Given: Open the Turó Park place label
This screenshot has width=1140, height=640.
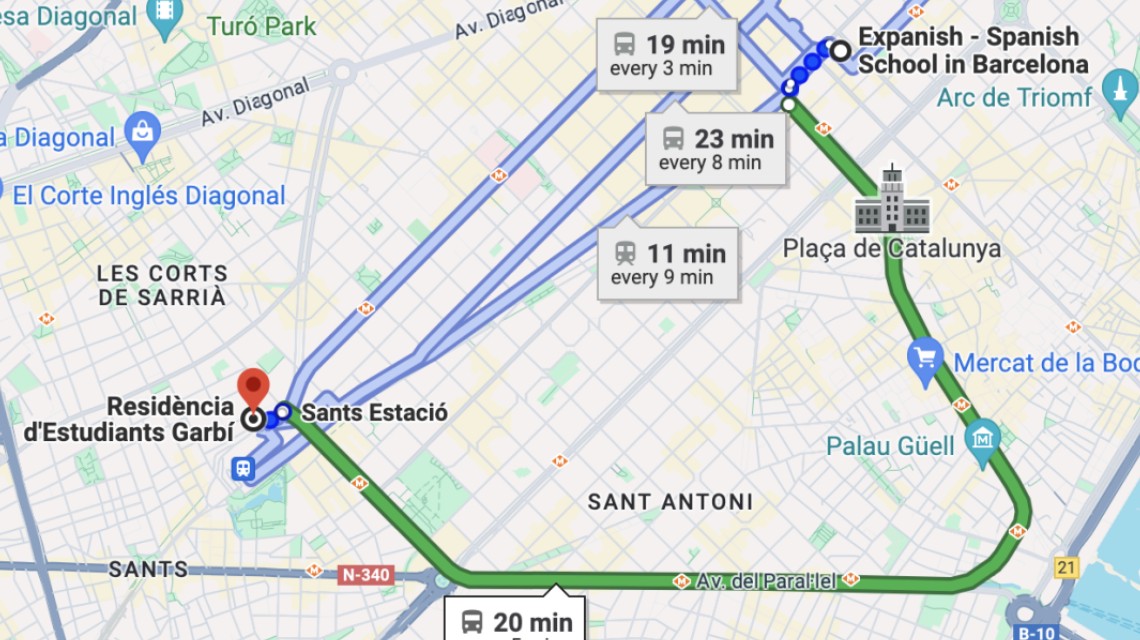Looking at the screenshot, I should 261,26.
